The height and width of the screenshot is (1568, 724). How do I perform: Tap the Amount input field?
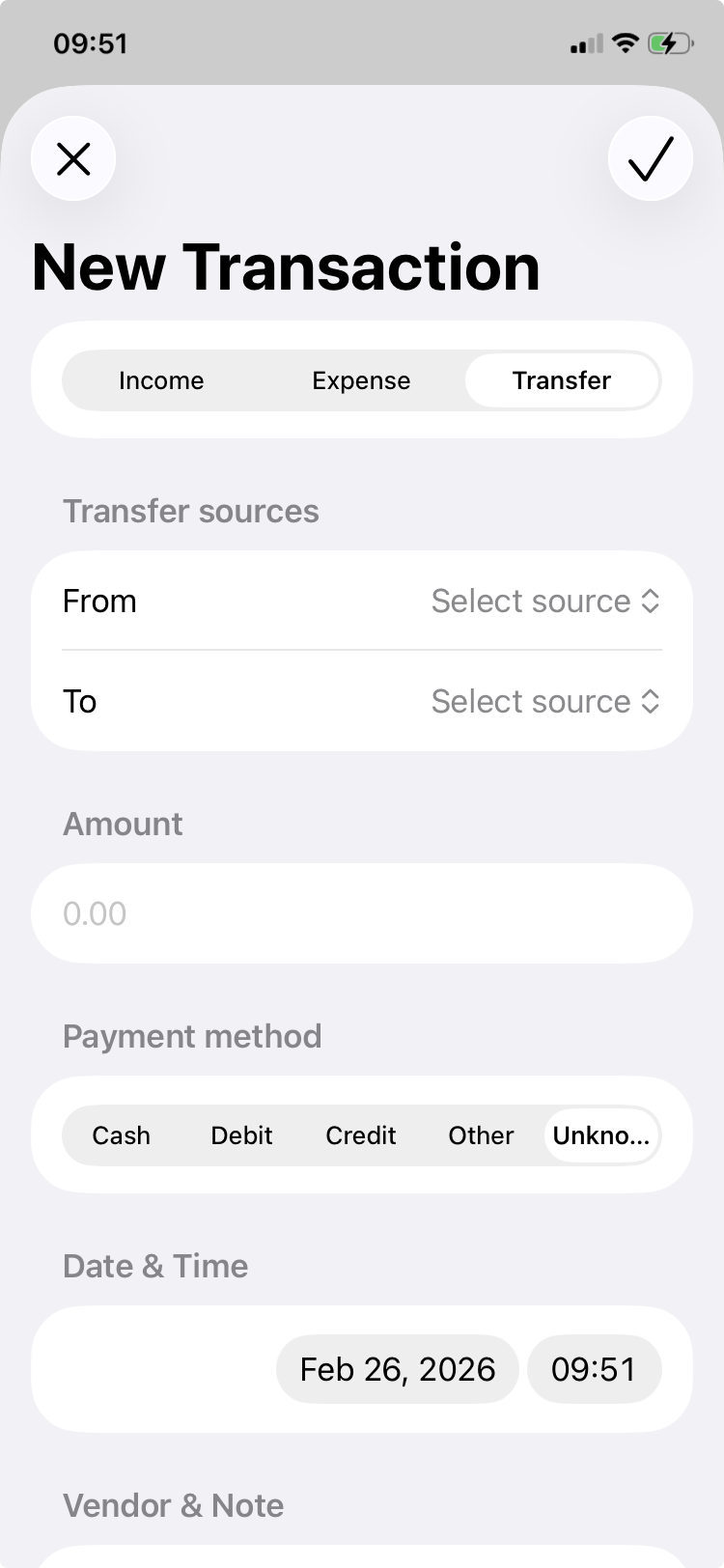click(x=362, y=912)
